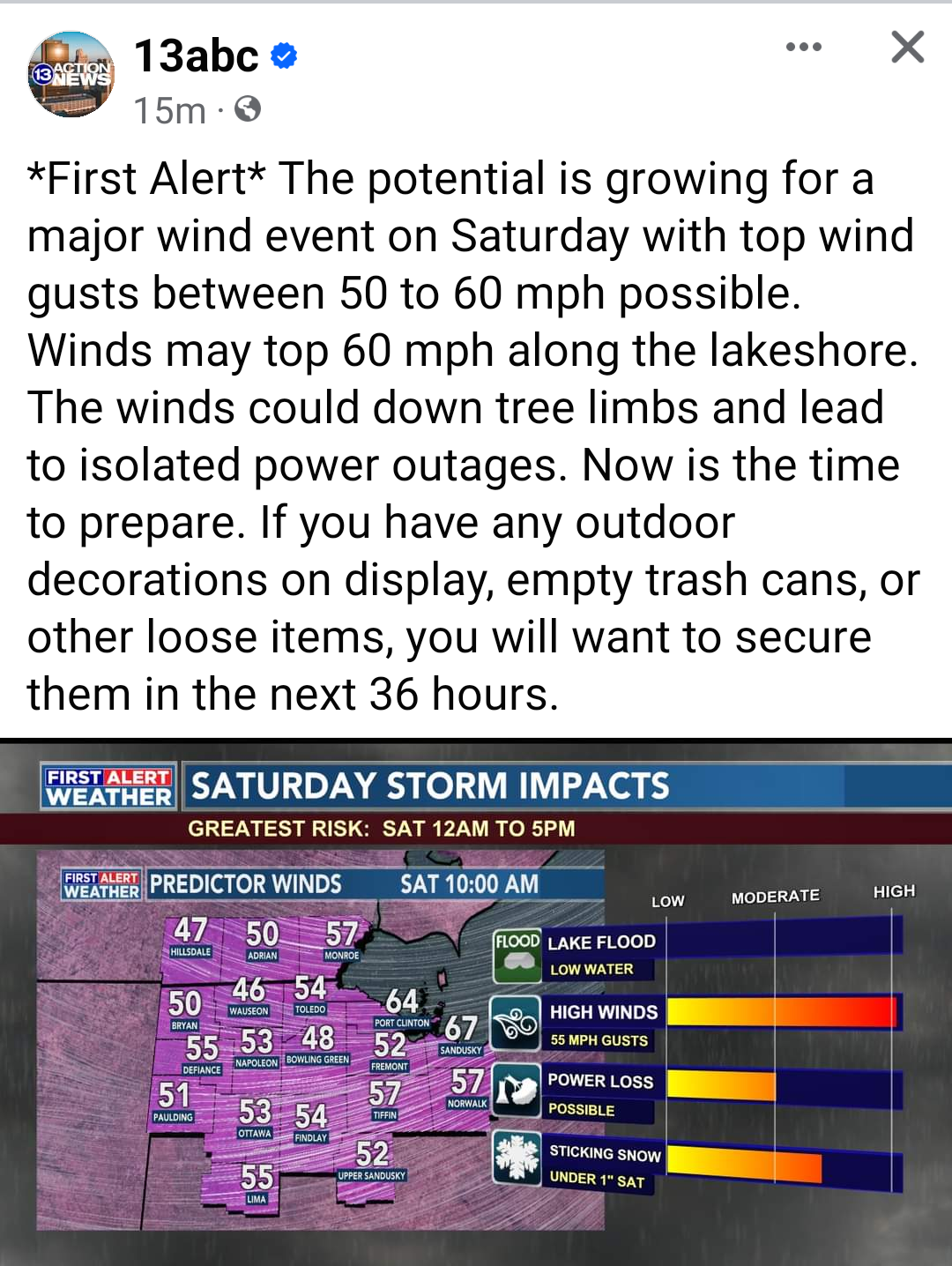Image resolution: width=952 pixels, height=1266 pixels.
Task: Open the post's three-dot options menu
Action: (x=803, y=48)
